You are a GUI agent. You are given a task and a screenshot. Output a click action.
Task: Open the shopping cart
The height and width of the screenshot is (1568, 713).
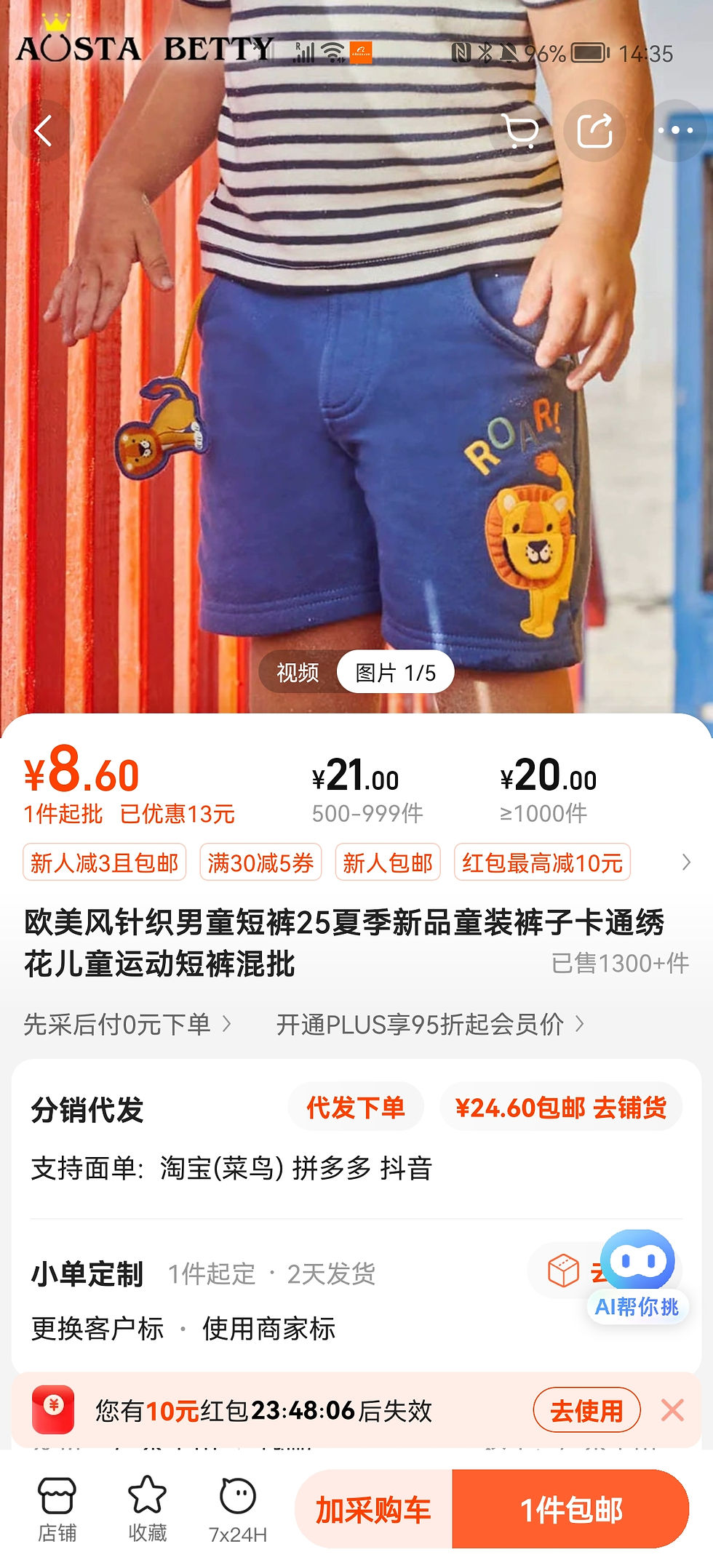(521, 131)
